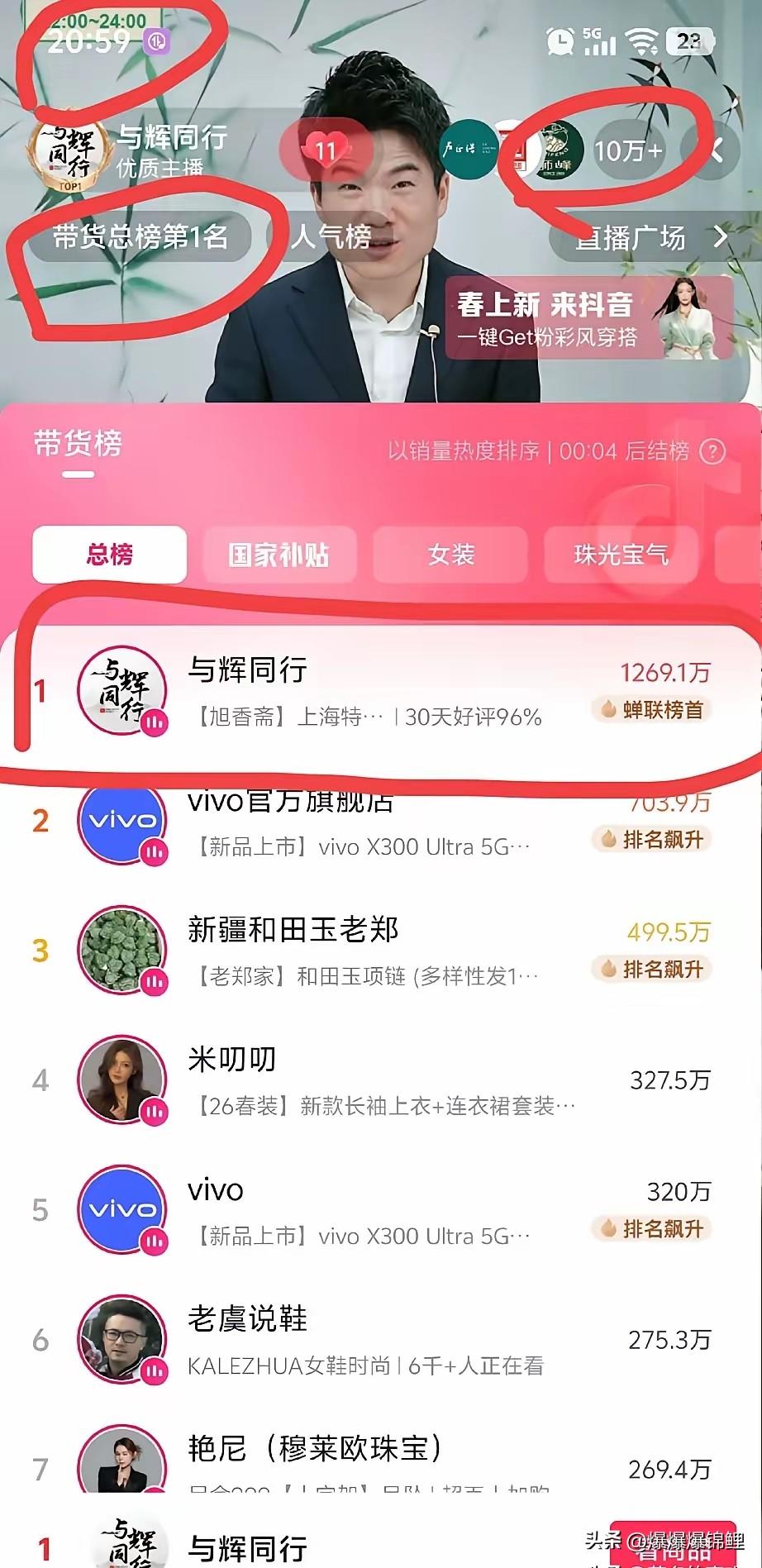Open the 女装 ranking tab
The height and width of the screenshot is (1568, 762).
pyautogui.click(x=451, y=556)
